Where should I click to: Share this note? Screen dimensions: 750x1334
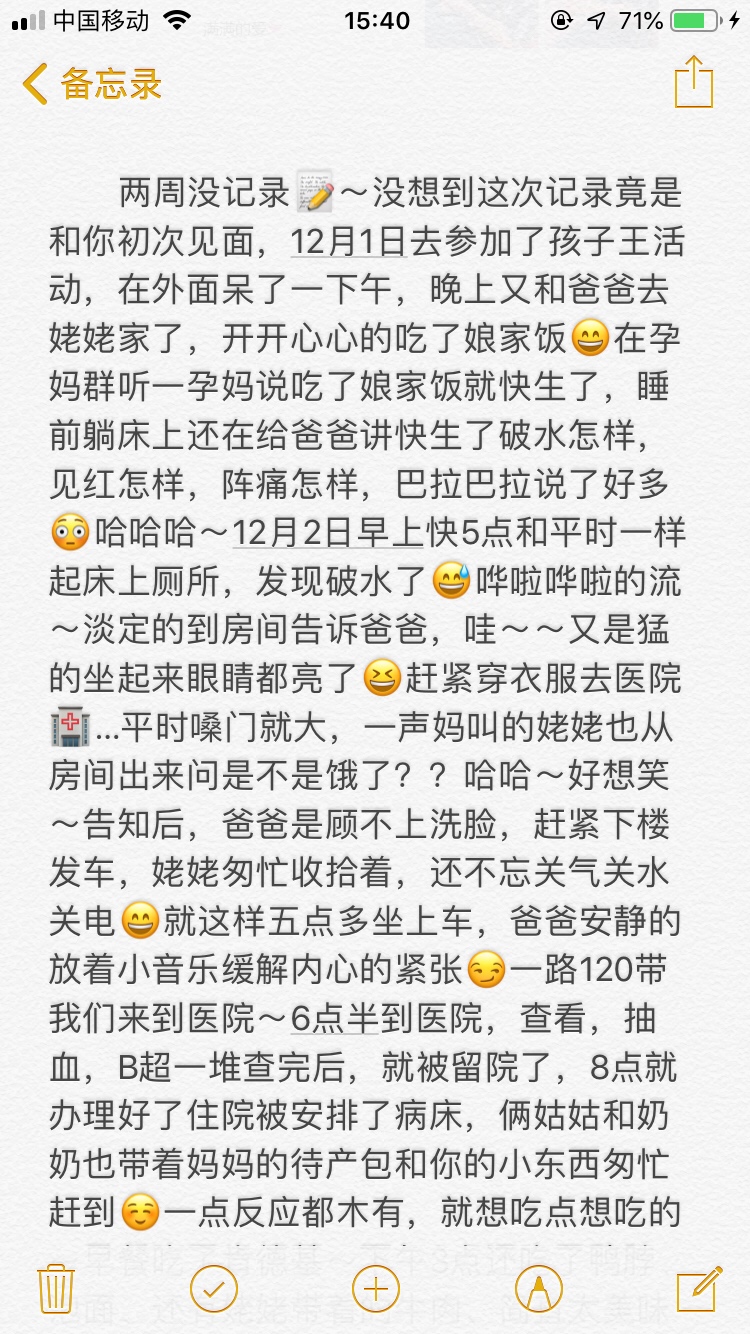[693, 82]
